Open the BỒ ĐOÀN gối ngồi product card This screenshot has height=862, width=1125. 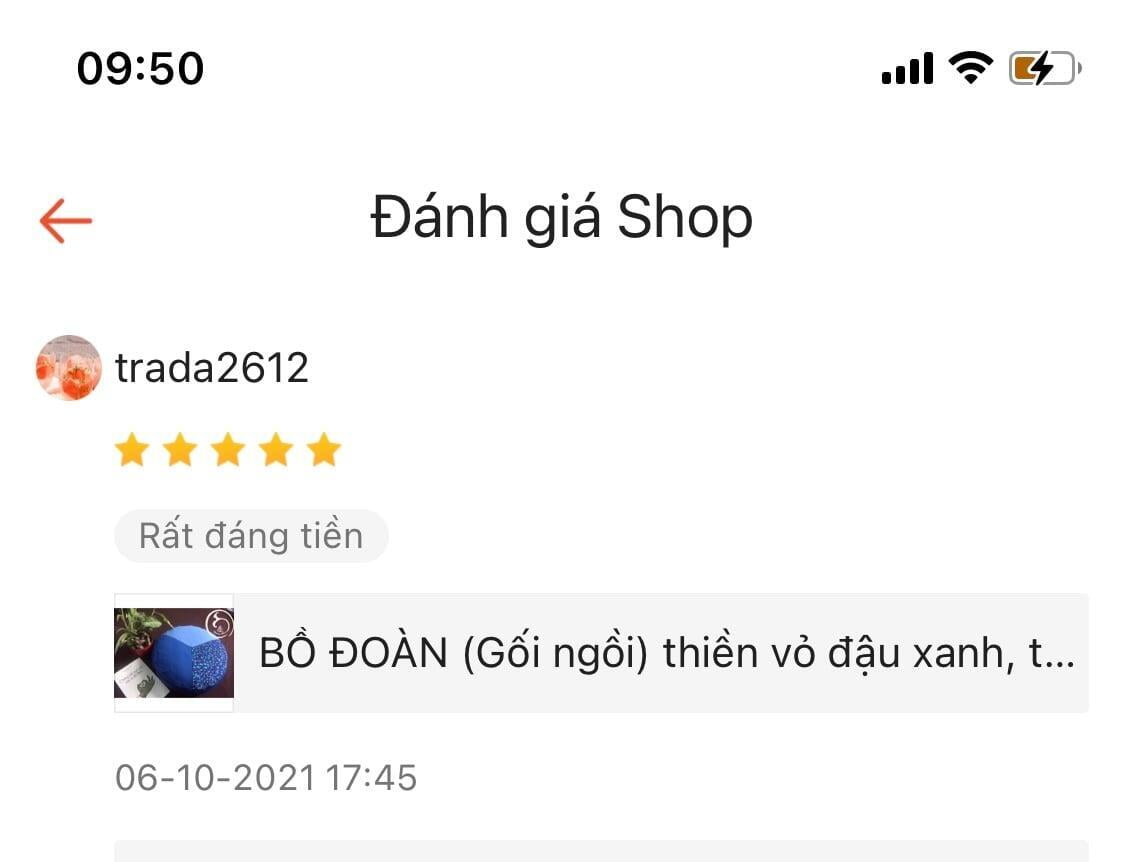pyautogui.click(x=600, y=653)
